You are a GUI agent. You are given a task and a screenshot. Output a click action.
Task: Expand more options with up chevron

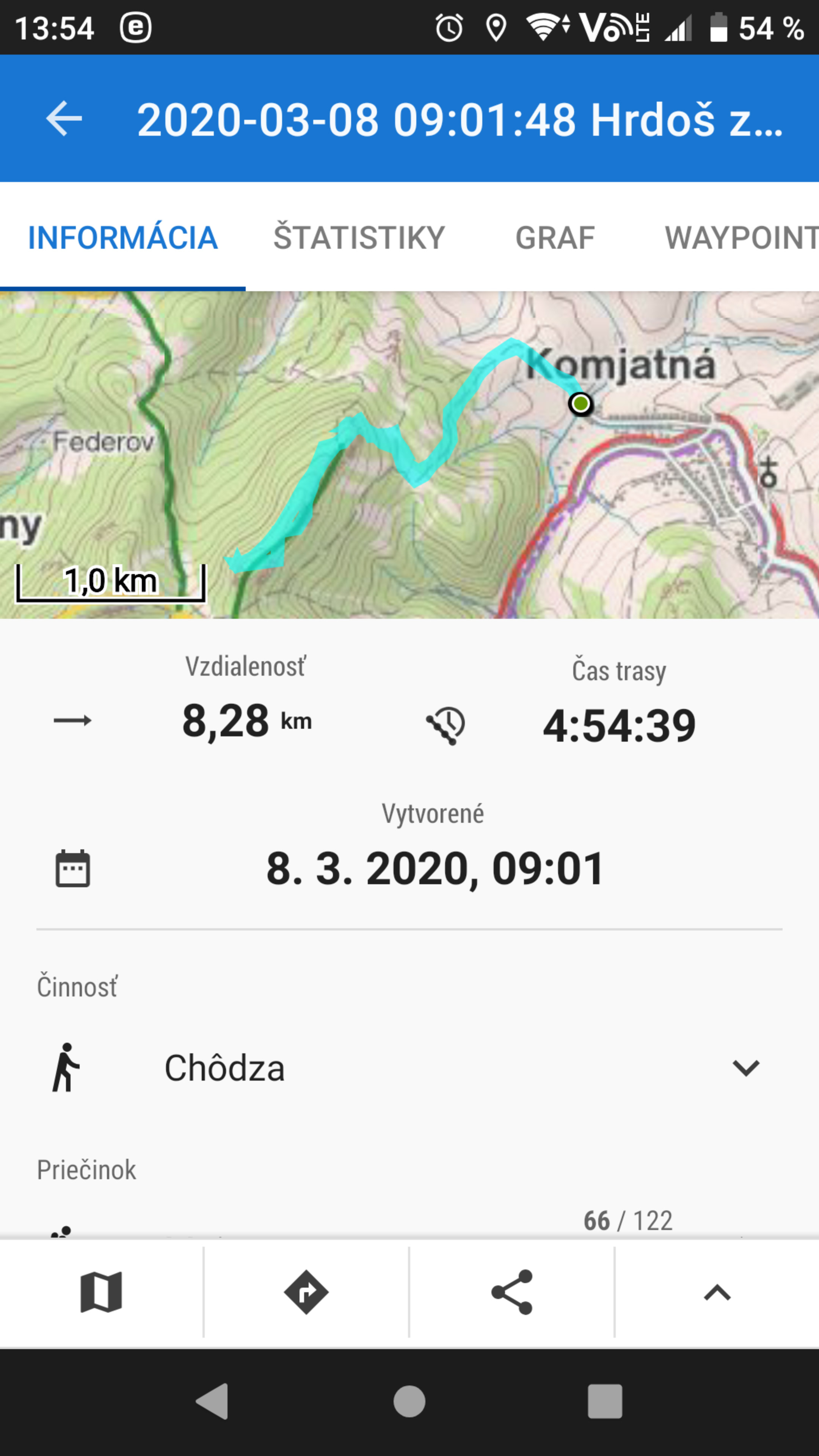[717, 1292]
